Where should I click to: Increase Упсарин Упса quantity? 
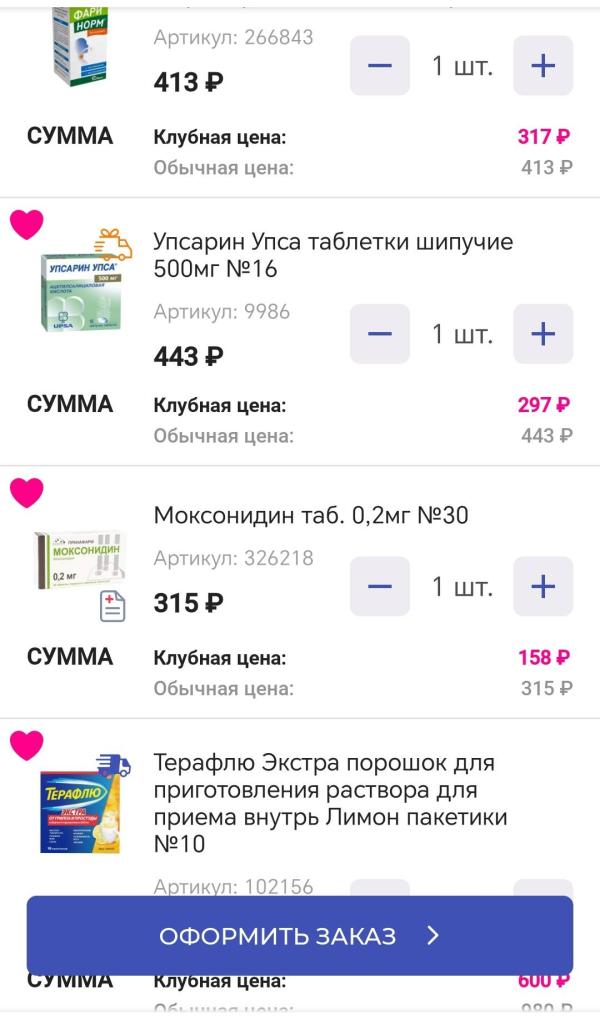pyautogui.click(x=542, y=334)
